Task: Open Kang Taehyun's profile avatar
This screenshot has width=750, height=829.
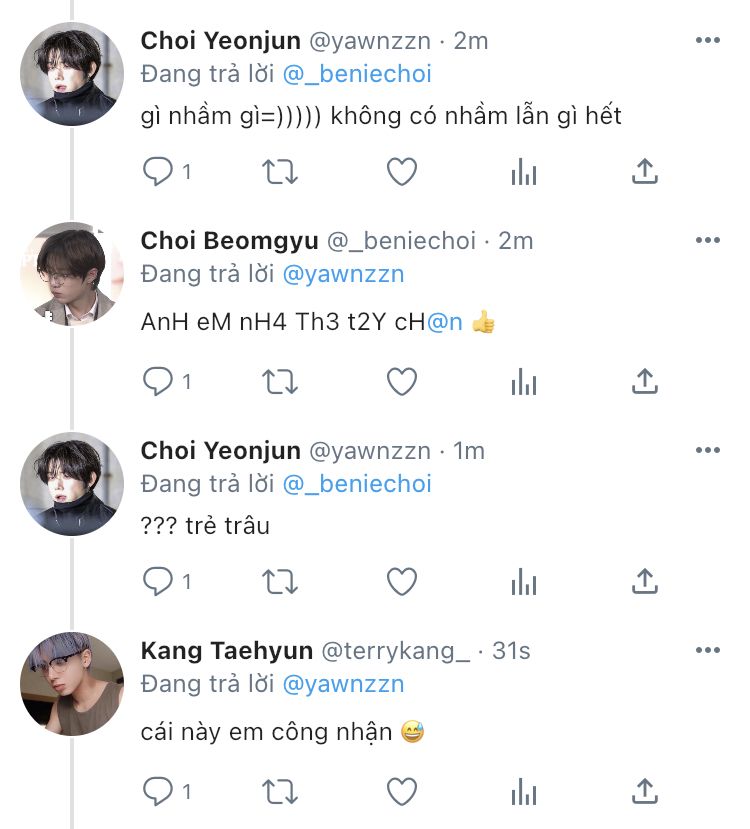Action: pos(72,684)
